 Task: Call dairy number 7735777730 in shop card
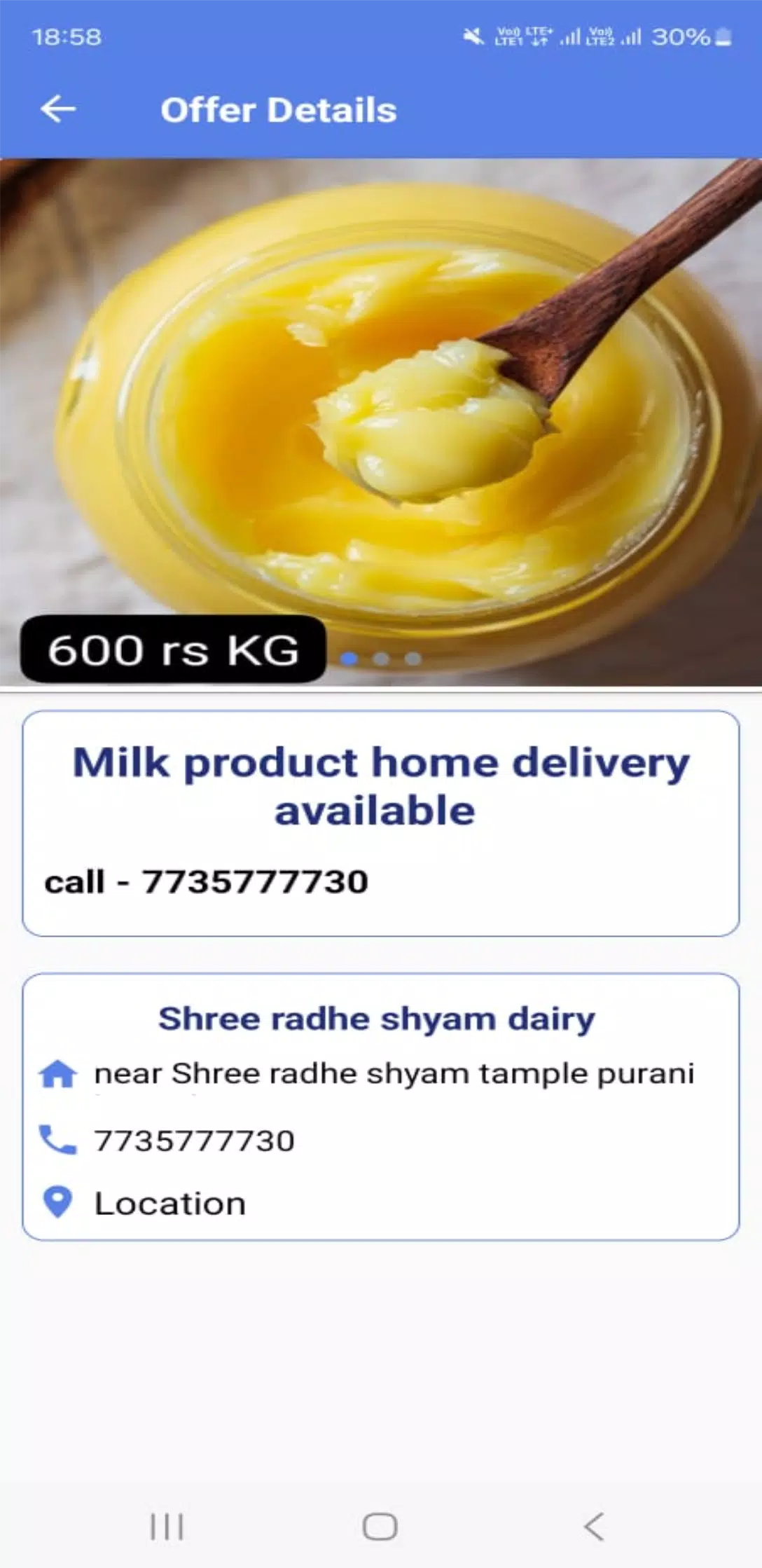(x=194, y=1141)
